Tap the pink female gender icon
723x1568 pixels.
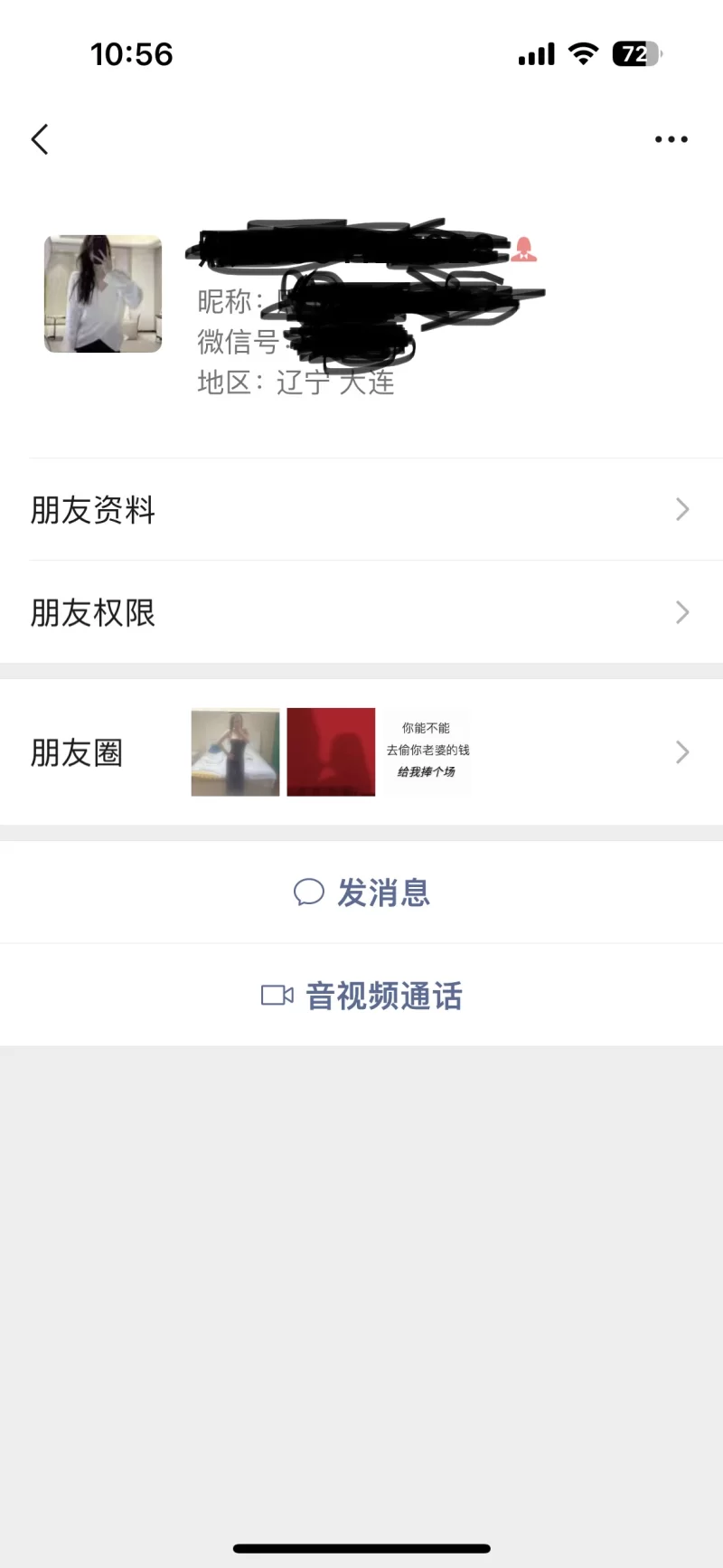524,250
